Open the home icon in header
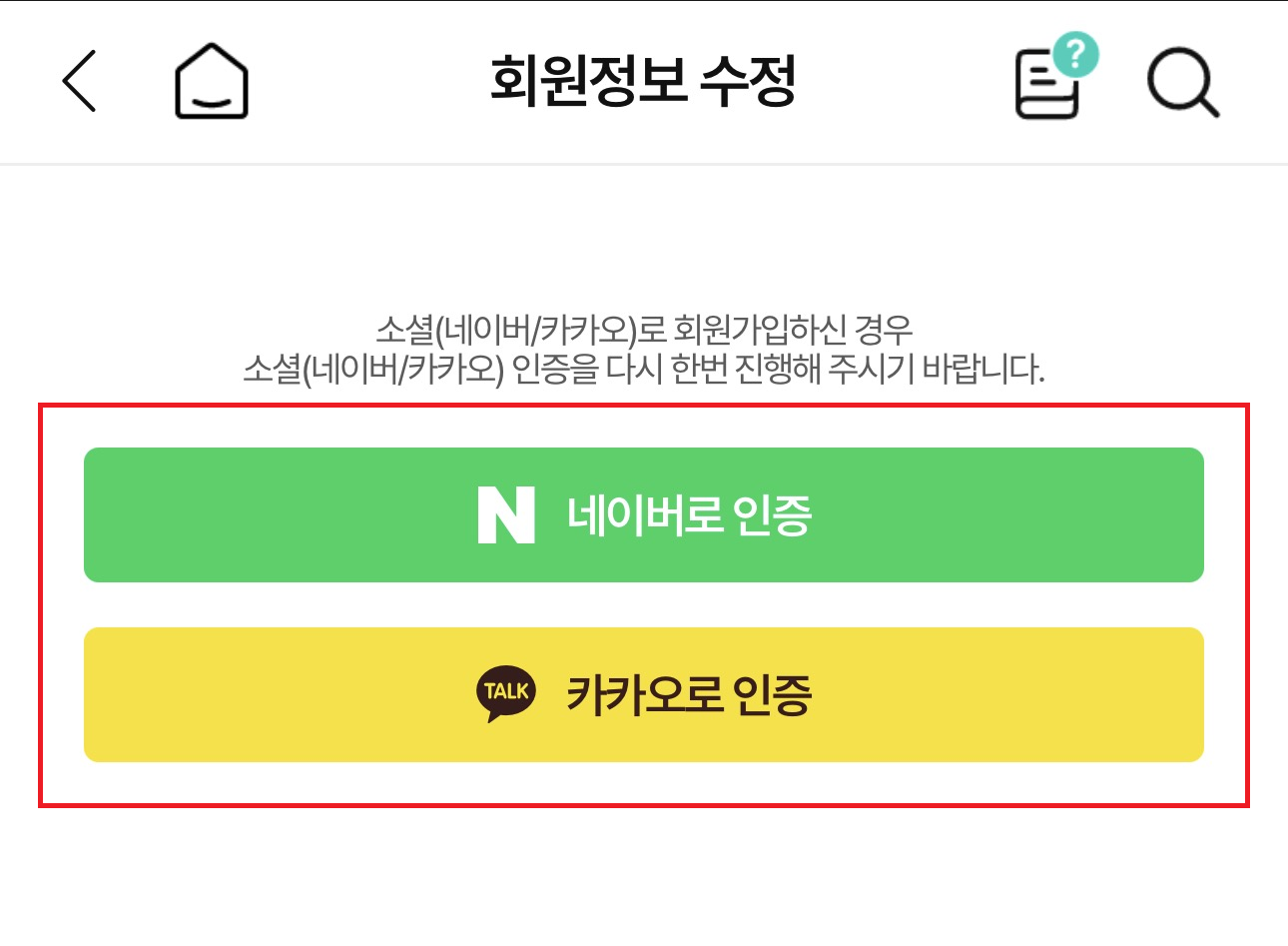1288x946 pixels. tap(211, 81)
